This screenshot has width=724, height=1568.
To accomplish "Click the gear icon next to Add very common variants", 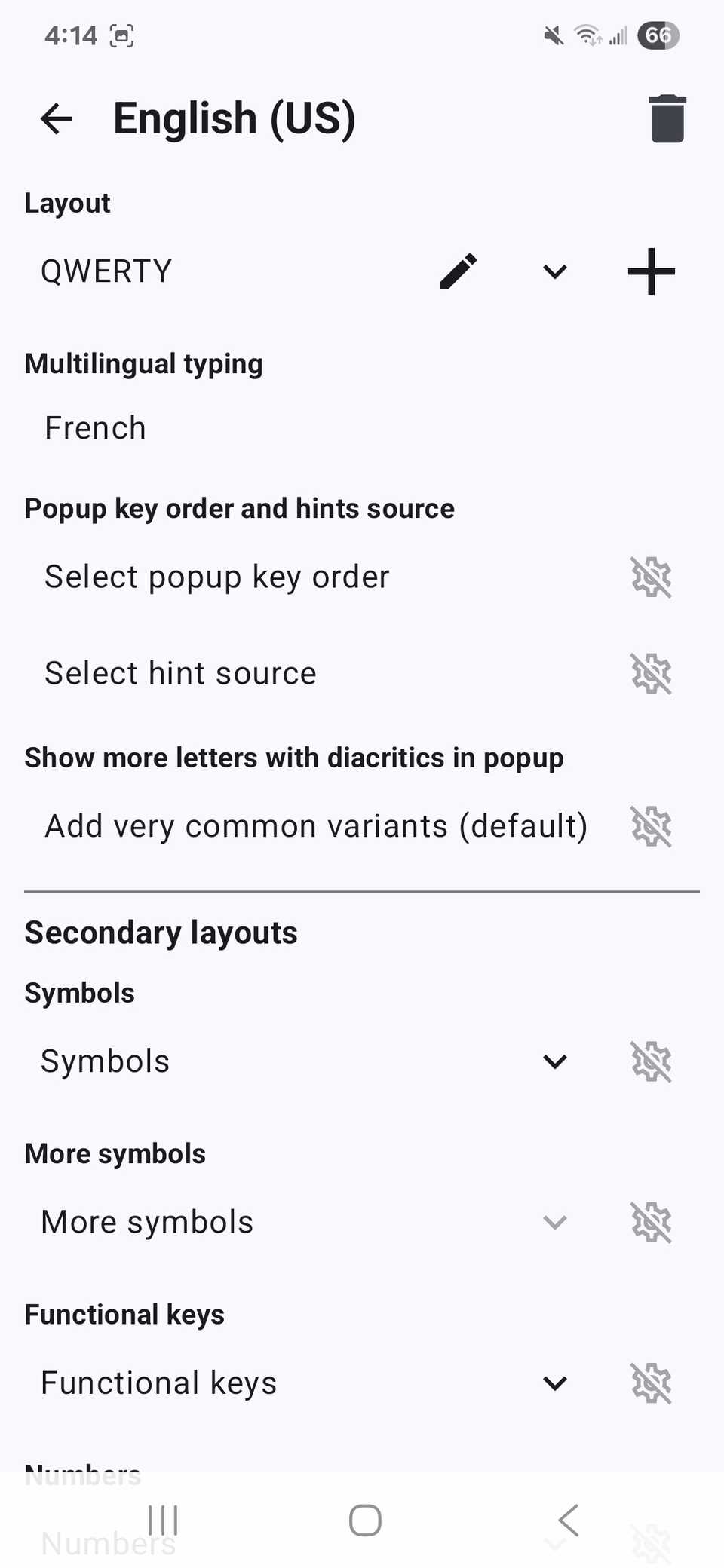I will pyautogui.click(x=651, y=825).
